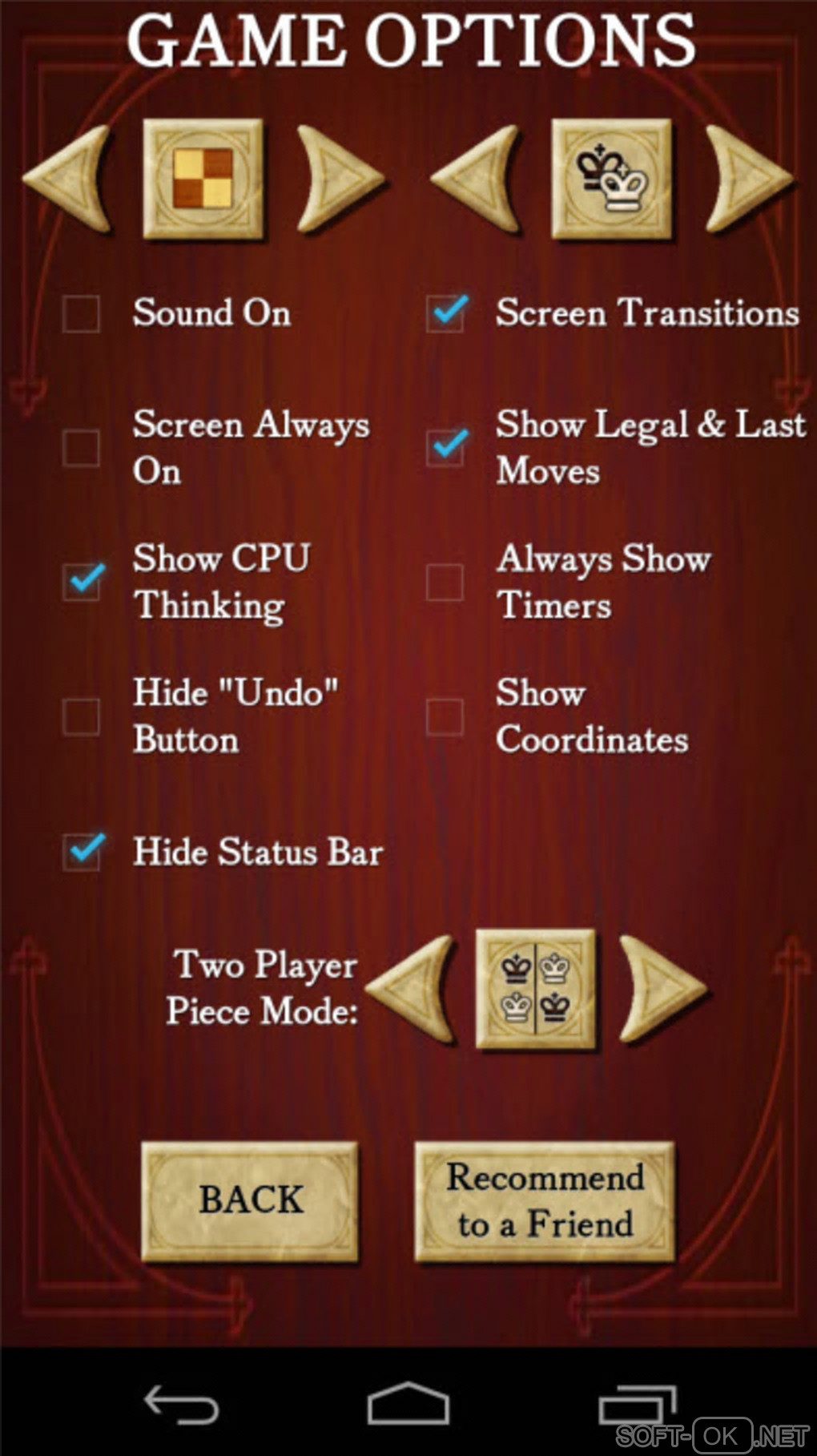817x1456 pixels.
Task: Tap Recommend to a Friend
Action: [545, 1200]
